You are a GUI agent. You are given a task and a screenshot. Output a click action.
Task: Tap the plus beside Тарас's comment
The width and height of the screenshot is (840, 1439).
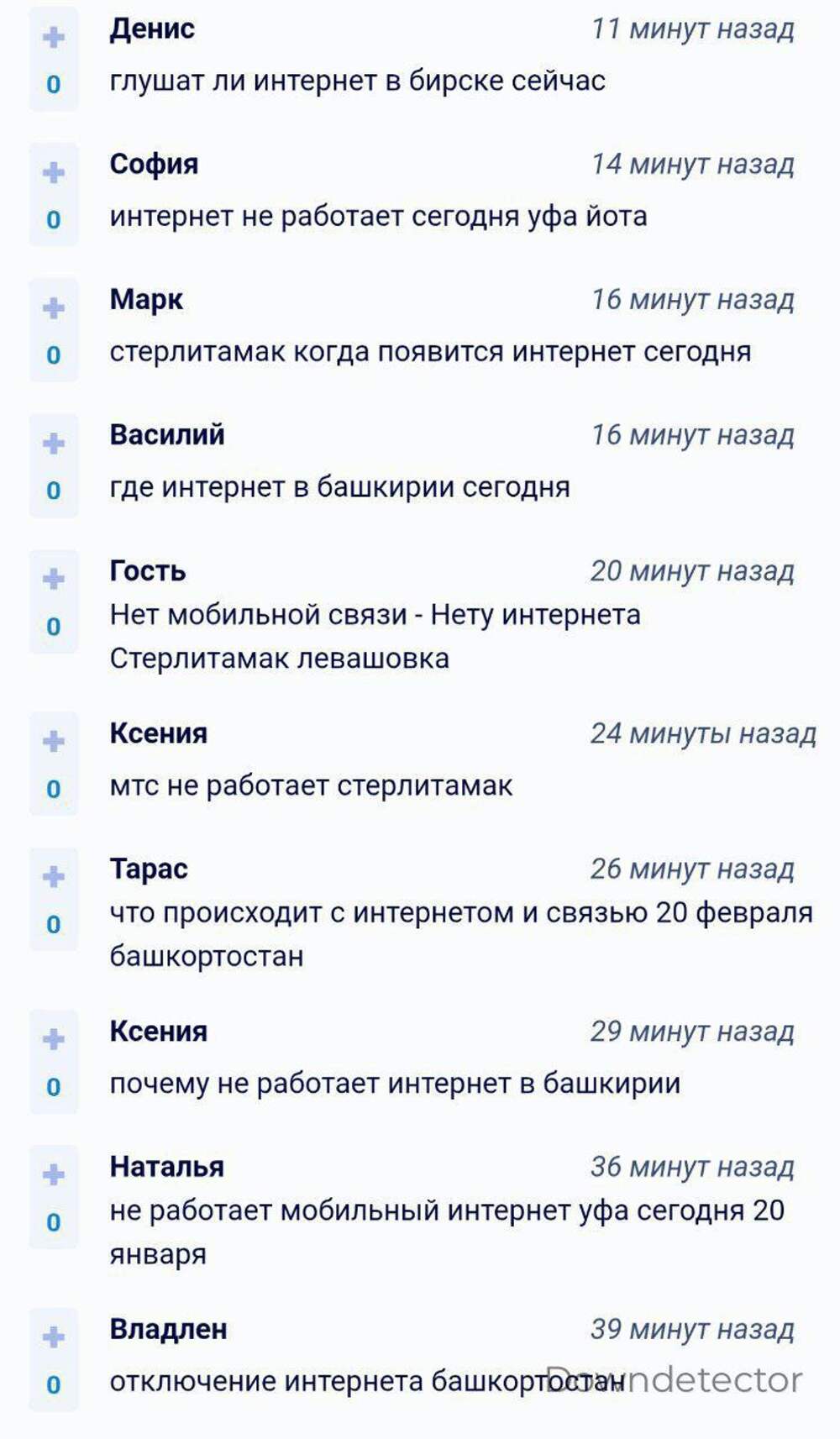pos(54,876)
